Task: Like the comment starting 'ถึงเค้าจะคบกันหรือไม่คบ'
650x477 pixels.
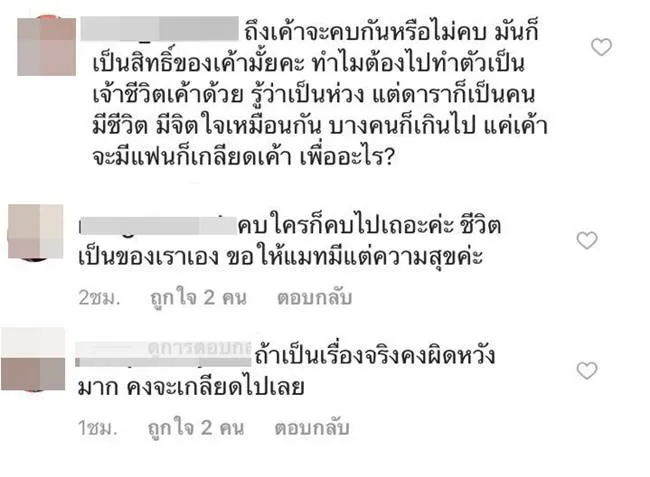Action: (600, 47)
